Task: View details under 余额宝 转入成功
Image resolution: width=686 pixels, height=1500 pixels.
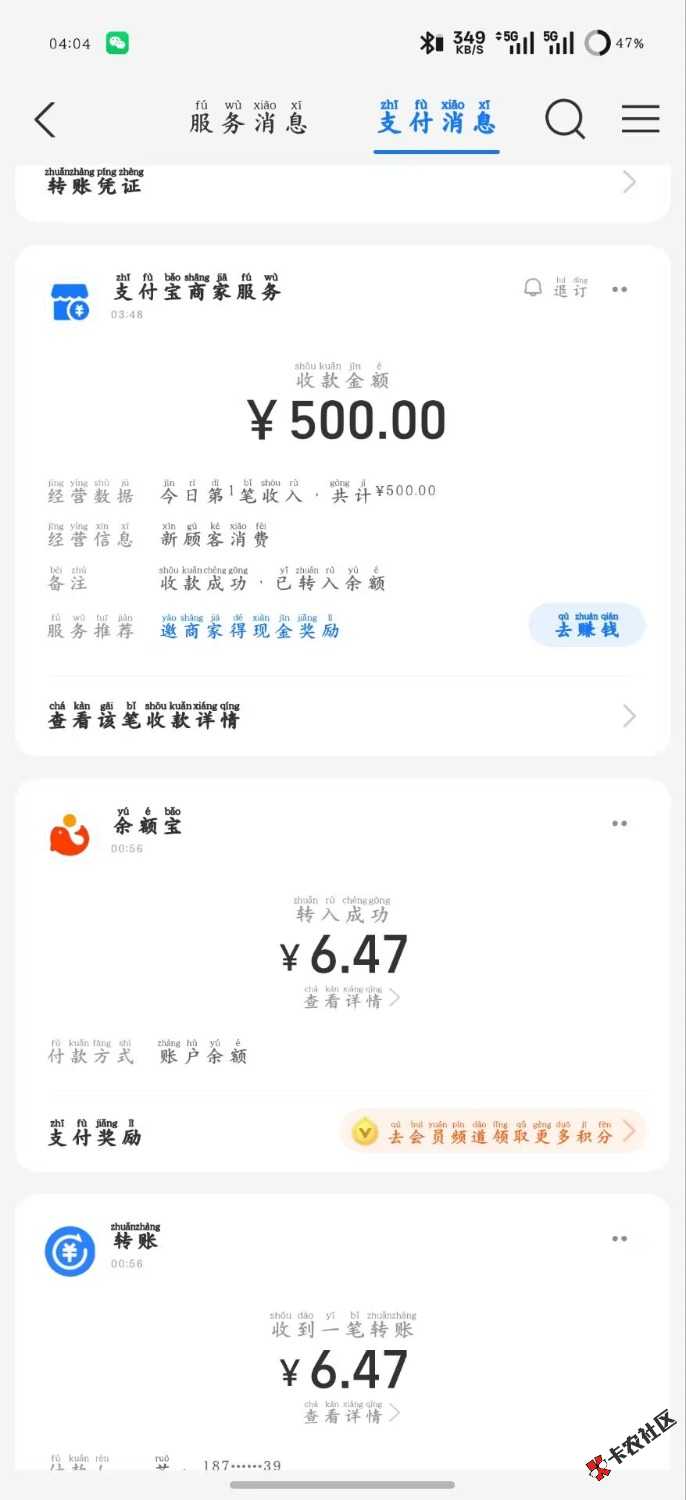Action: point(351,997)
